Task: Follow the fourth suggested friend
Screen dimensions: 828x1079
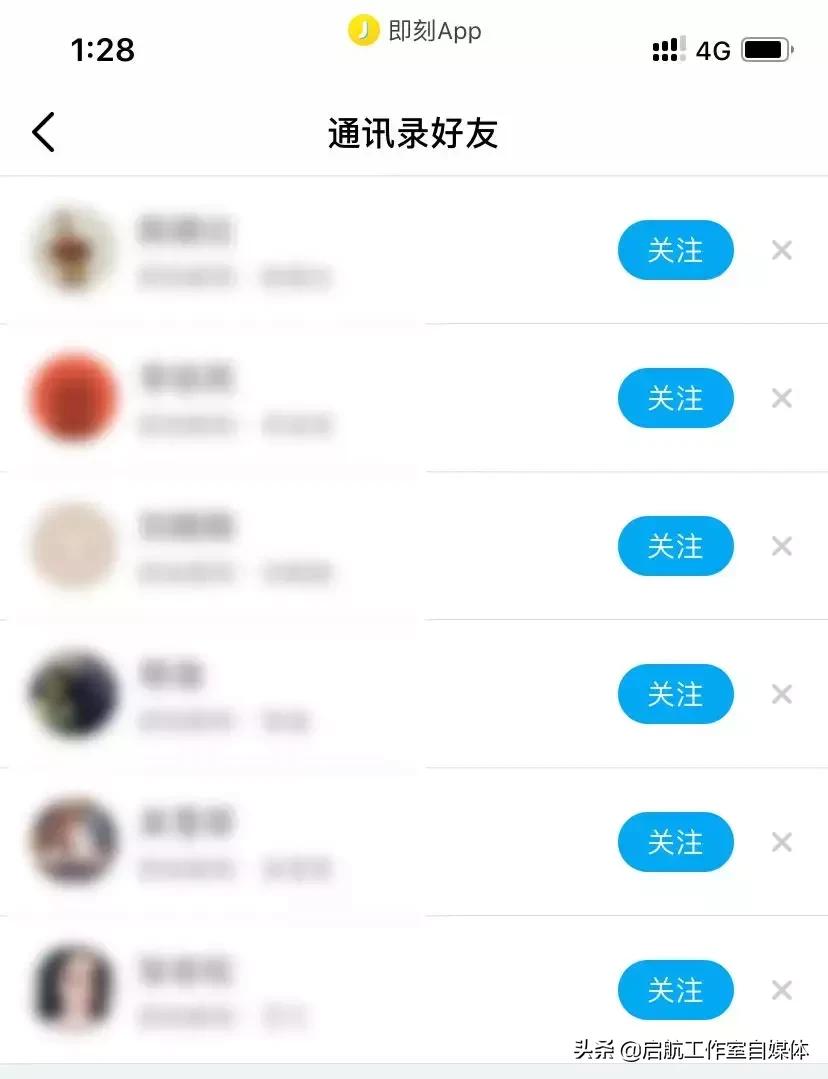Action: 675,694
